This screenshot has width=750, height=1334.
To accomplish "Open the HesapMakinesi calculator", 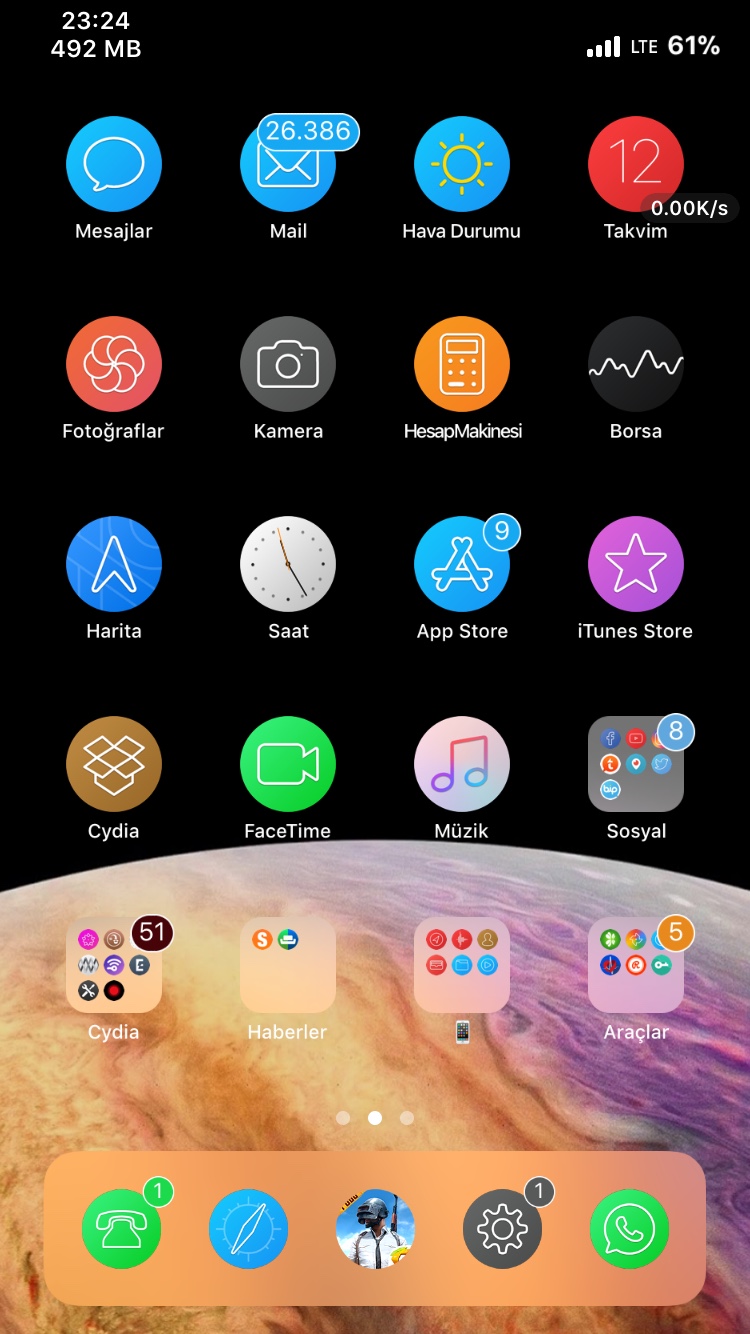I will click(x=462, y=363).
